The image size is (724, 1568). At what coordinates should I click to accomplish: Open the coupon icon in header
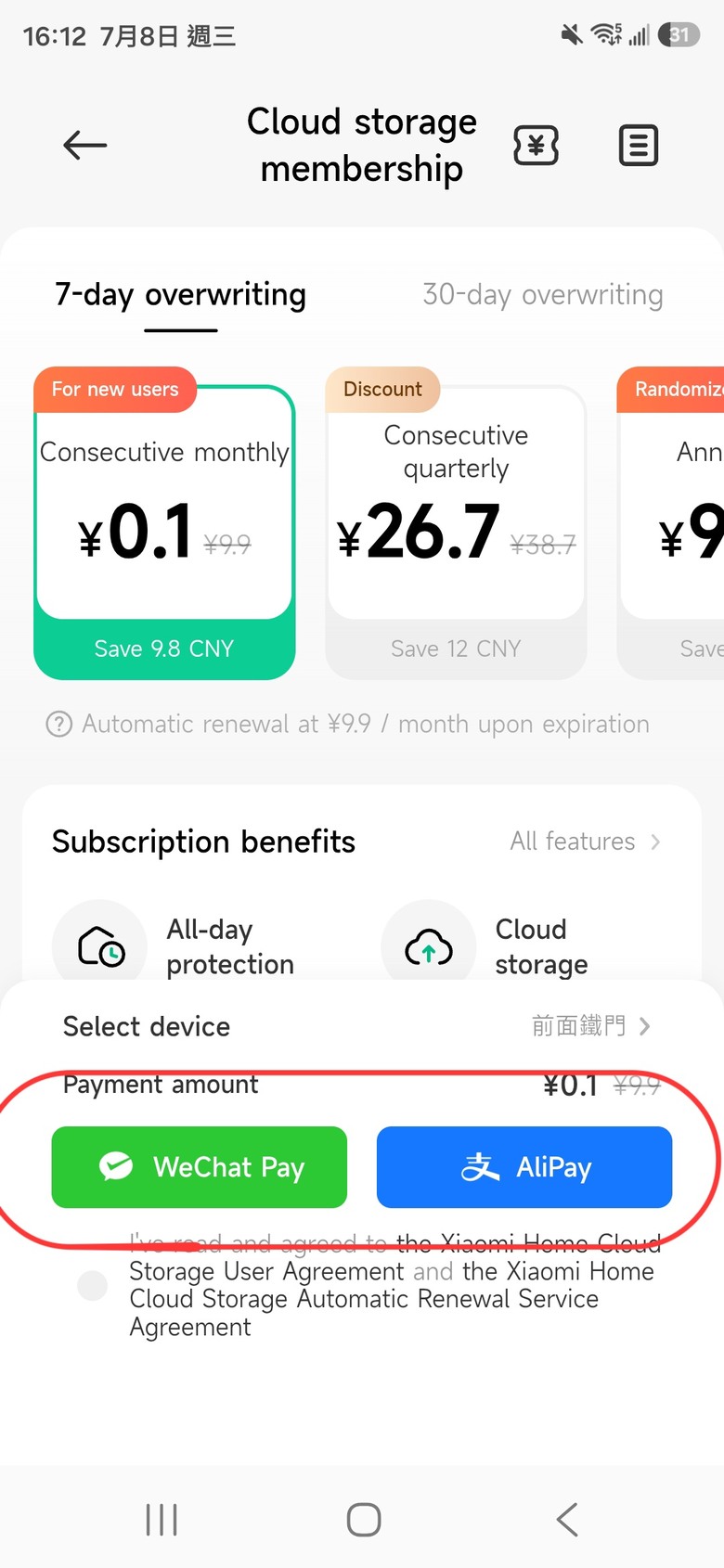[x=536, y=146]
